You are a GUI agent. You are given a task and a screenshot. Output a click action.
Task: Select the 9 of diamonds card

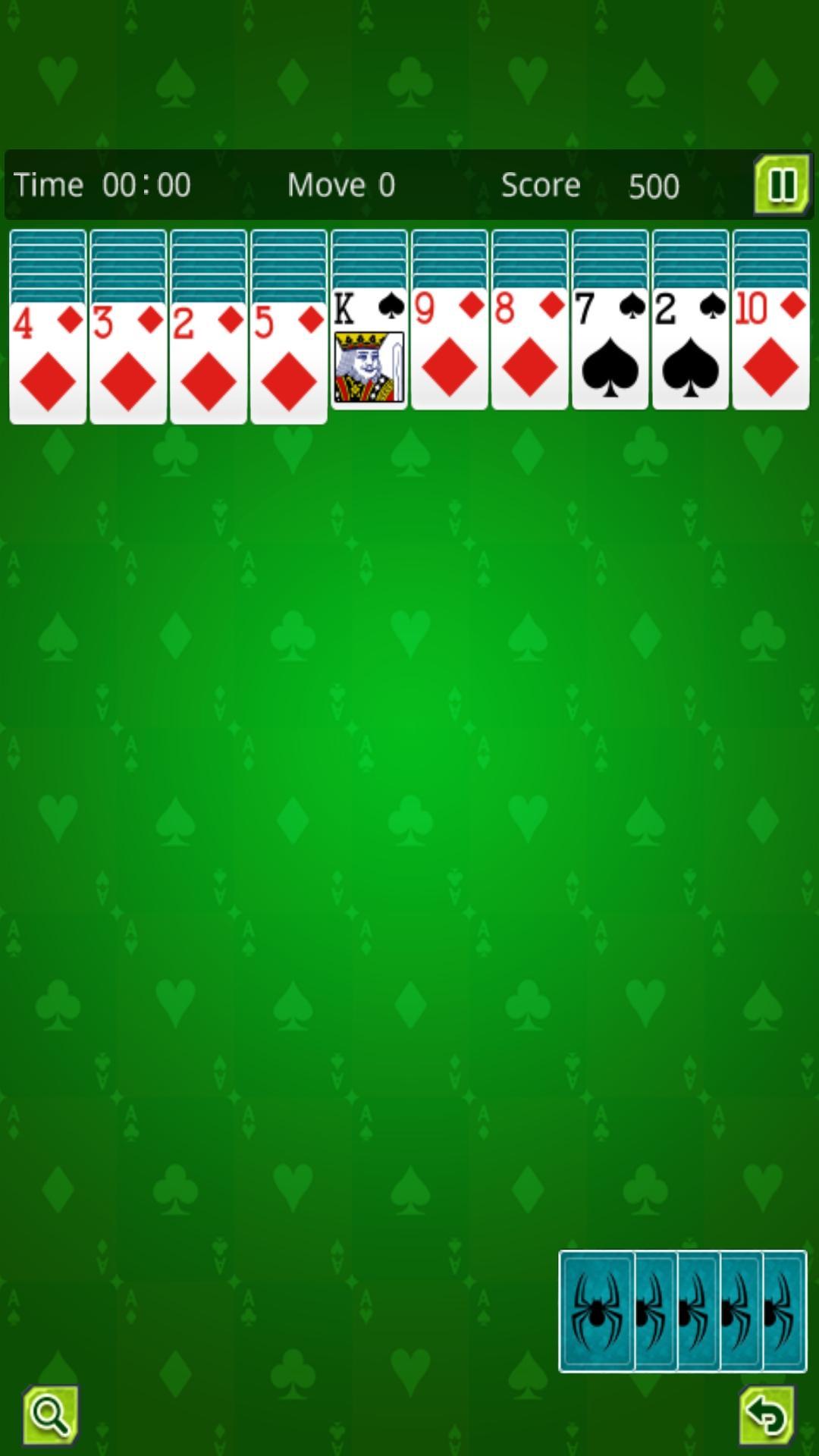(450, 349)
